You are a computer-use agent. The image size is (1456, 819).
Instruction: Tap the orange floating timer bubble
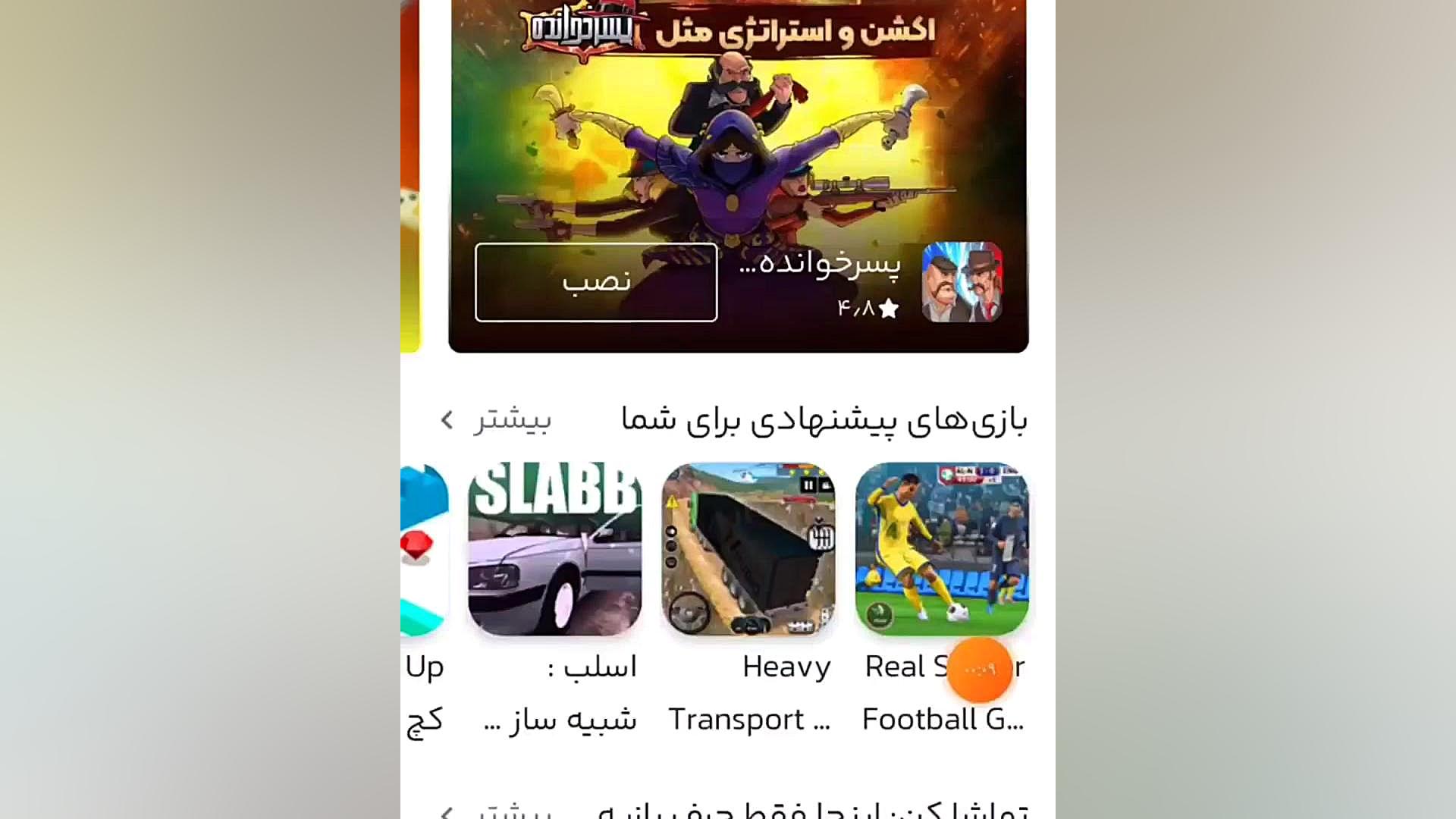pos(979,670)
